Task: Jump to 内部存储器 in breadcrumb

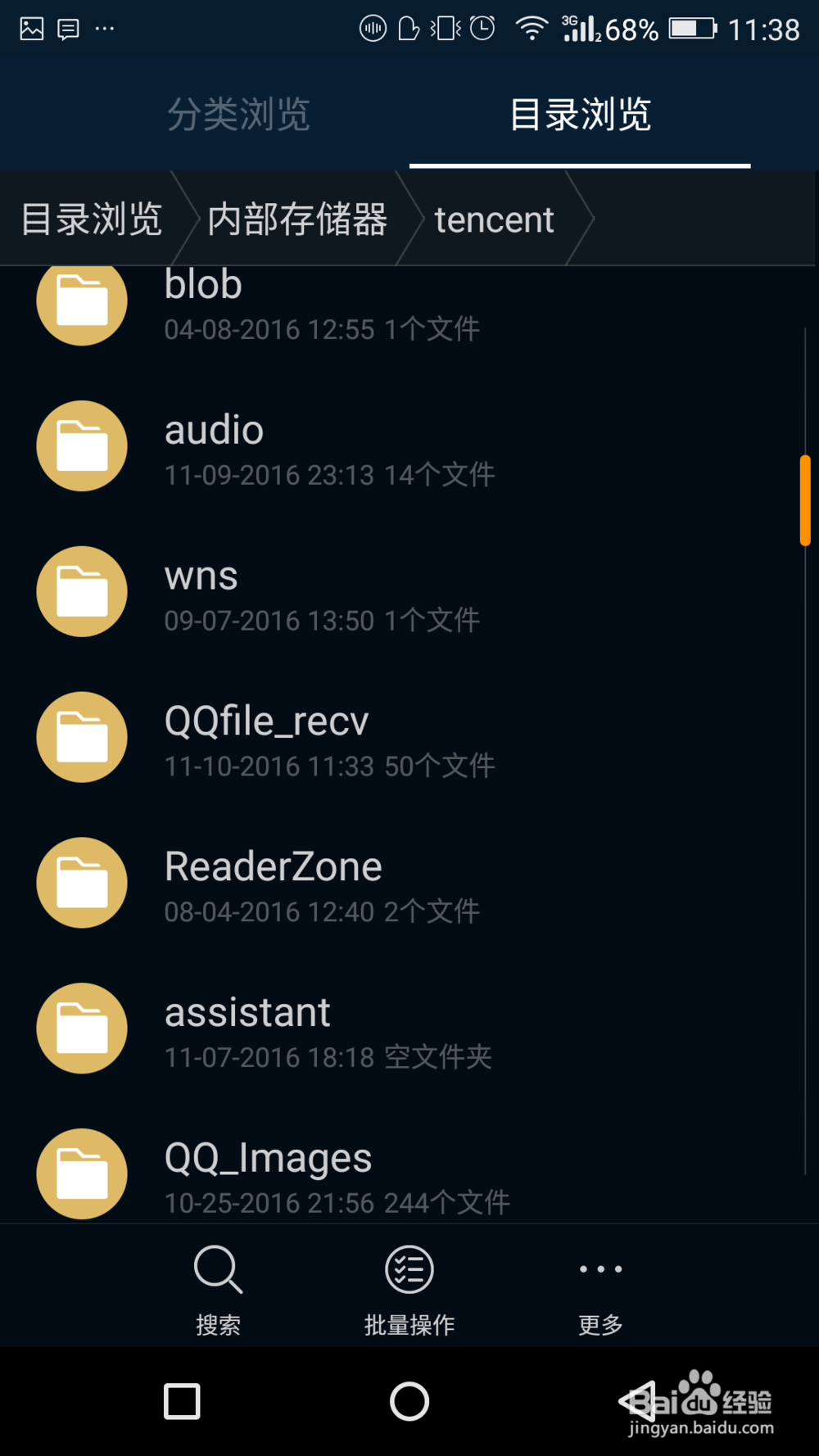Action: [296, 219]
